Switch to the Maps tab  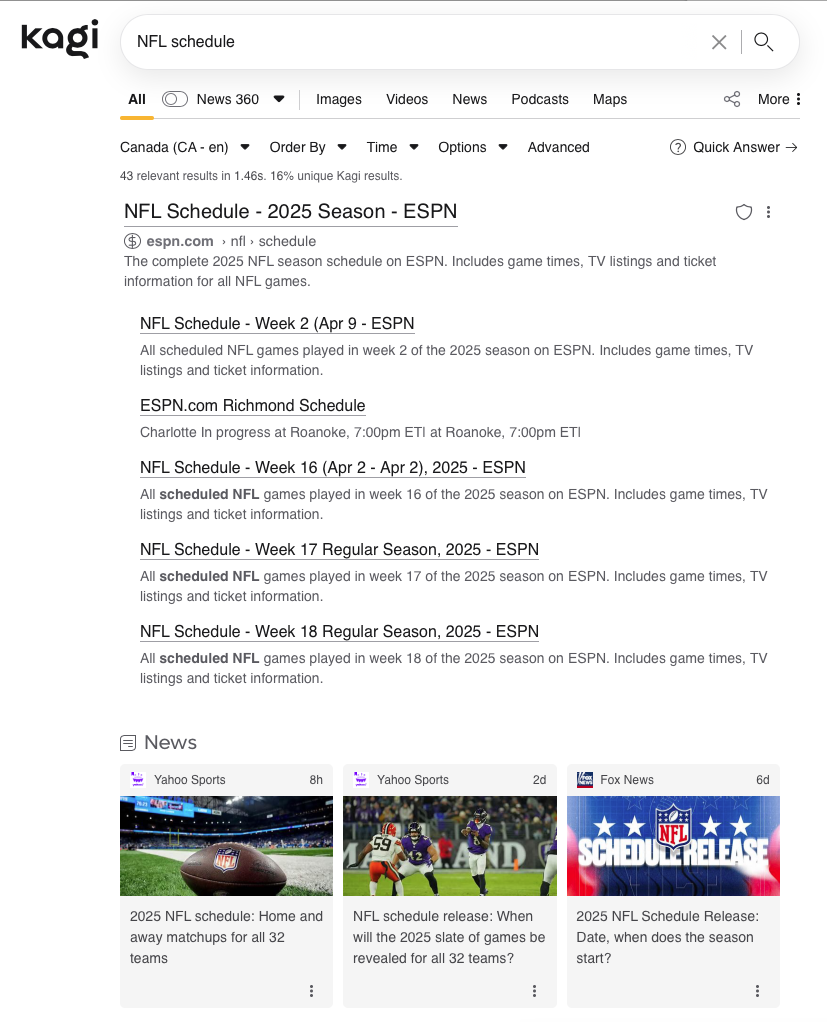(610, 99)
